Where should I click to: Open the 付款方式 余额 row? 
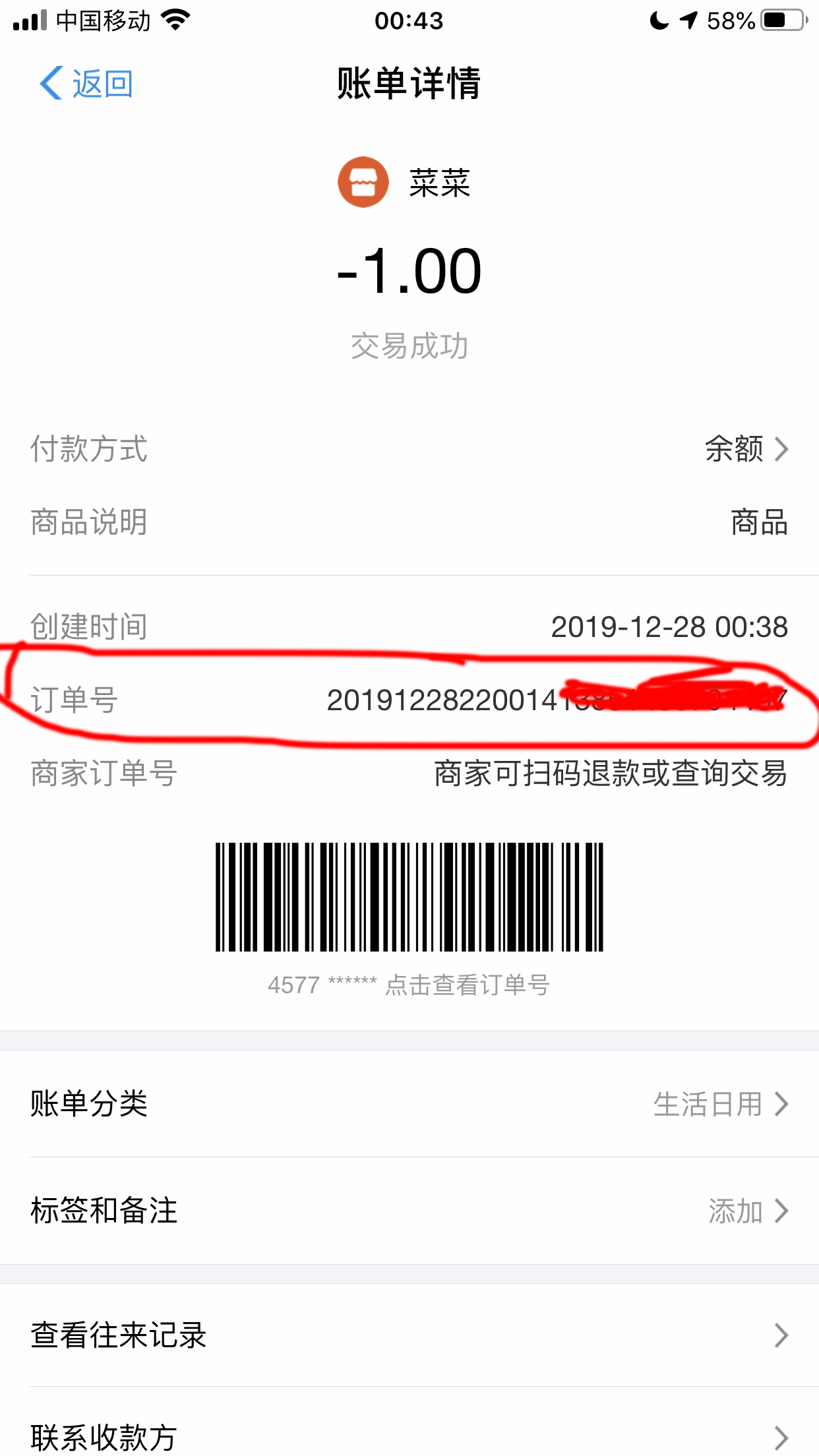click(x=409, y=449)
